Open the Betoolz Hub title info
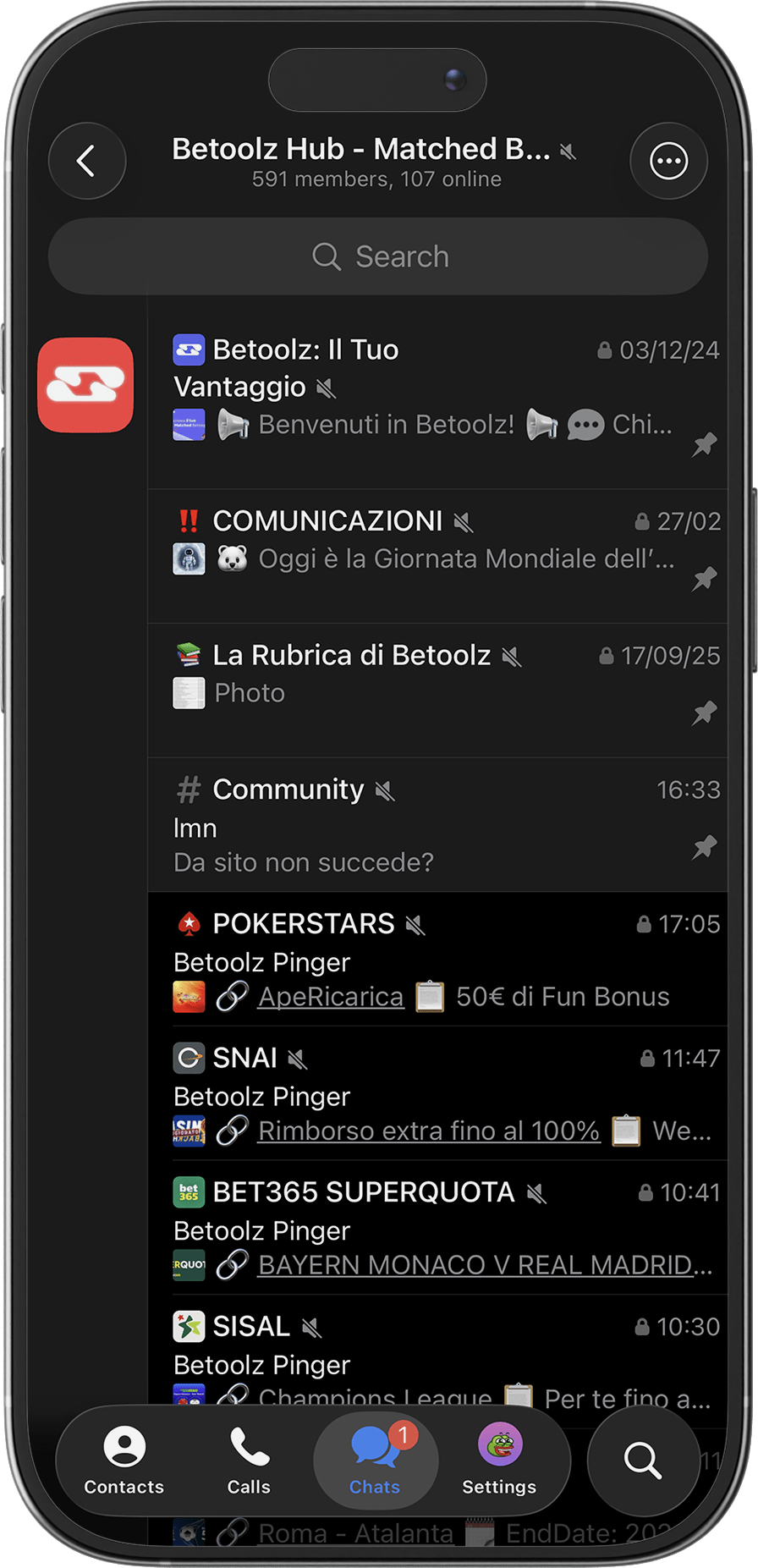This screenshot has width=758, height=1568. (x=376, y=162)
